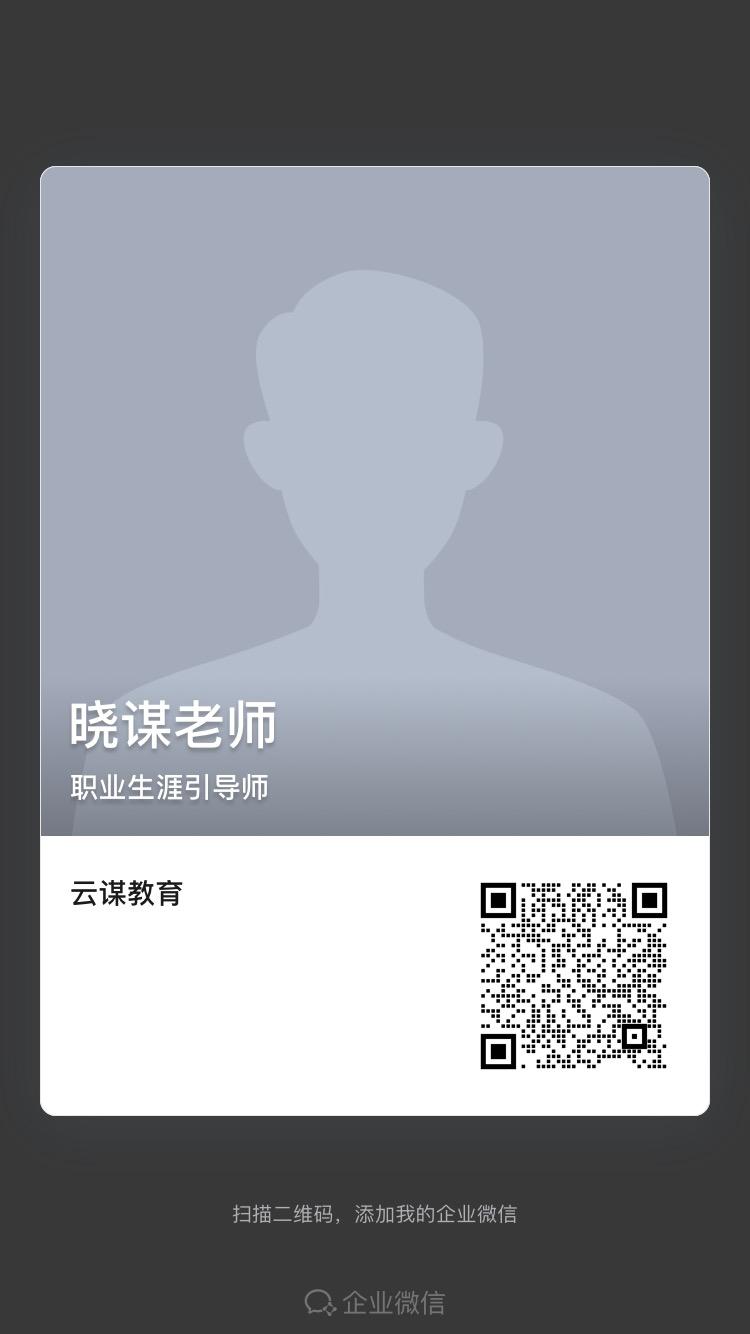Tap the dark background outside the card
This screenshot has height=1334, width=750.
point(375,80)
